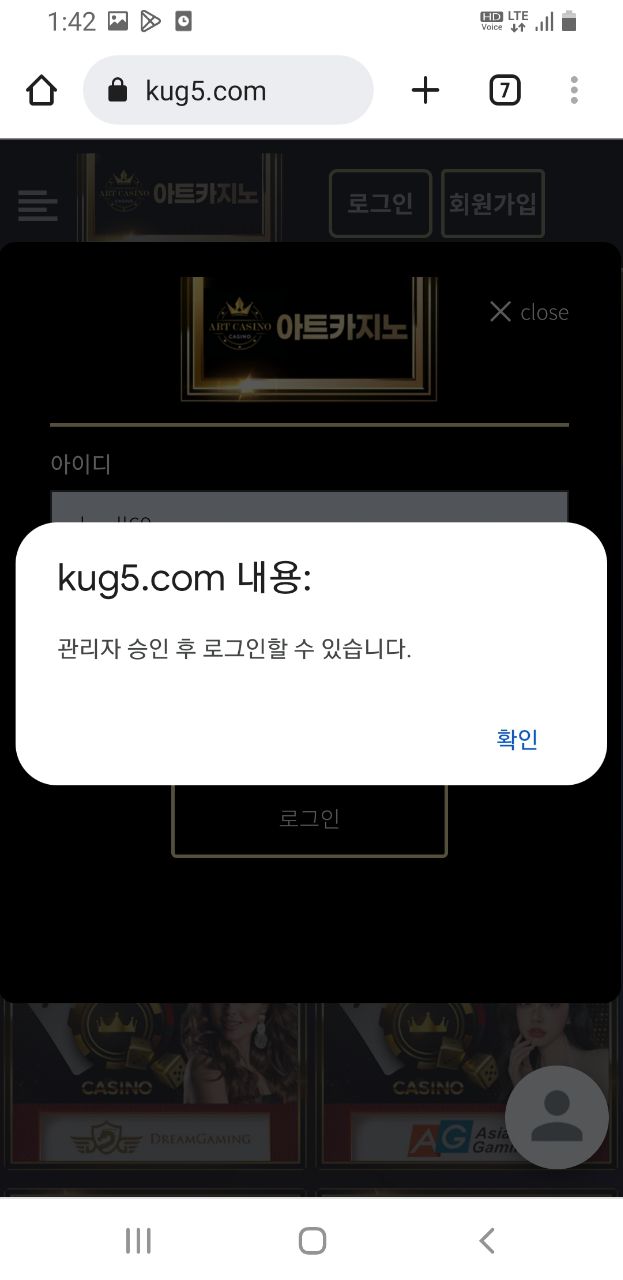The width and height of the screenshot is (623, 1280).
Task: Open recent apps from navigation bar
Action: 138,1241
